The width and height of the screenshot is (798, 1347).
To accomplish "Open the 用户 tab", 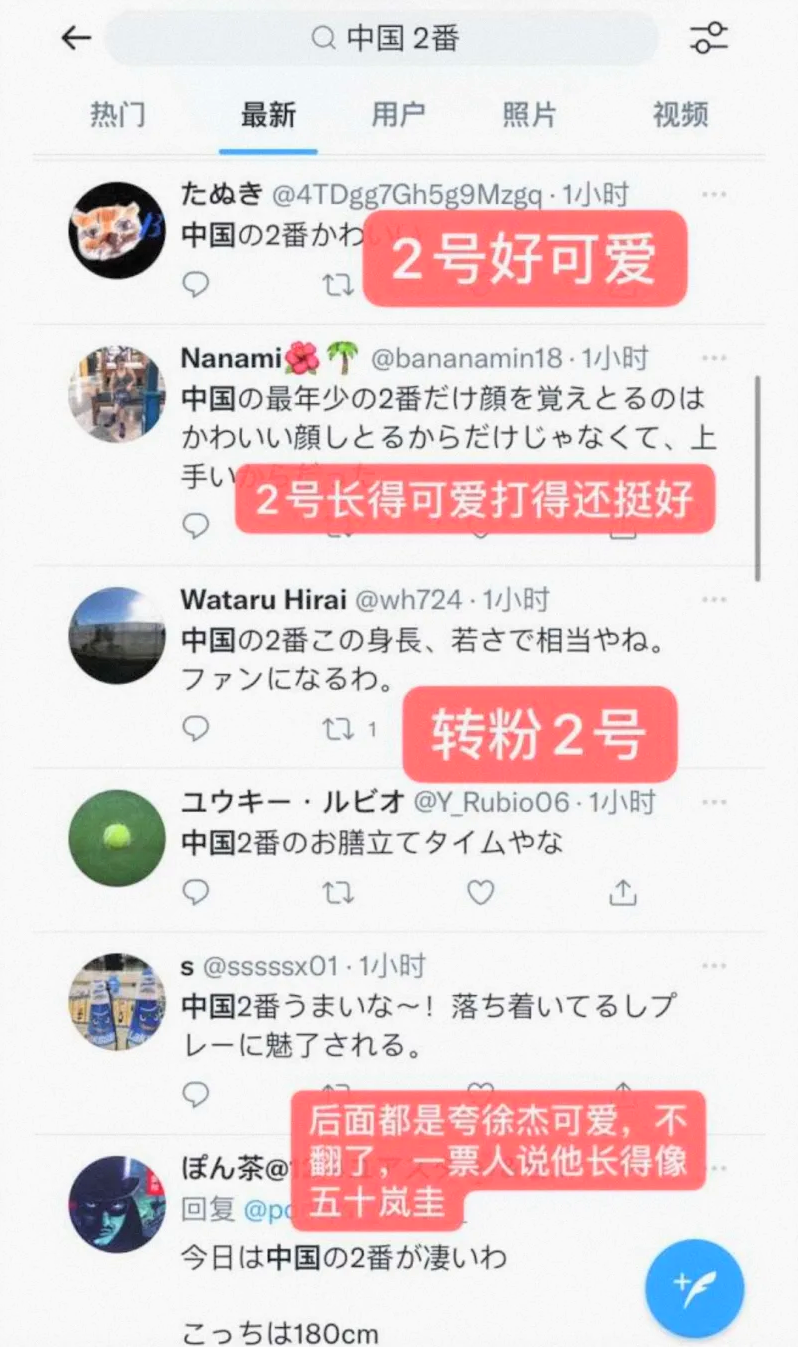I will (x=399, y=115).
